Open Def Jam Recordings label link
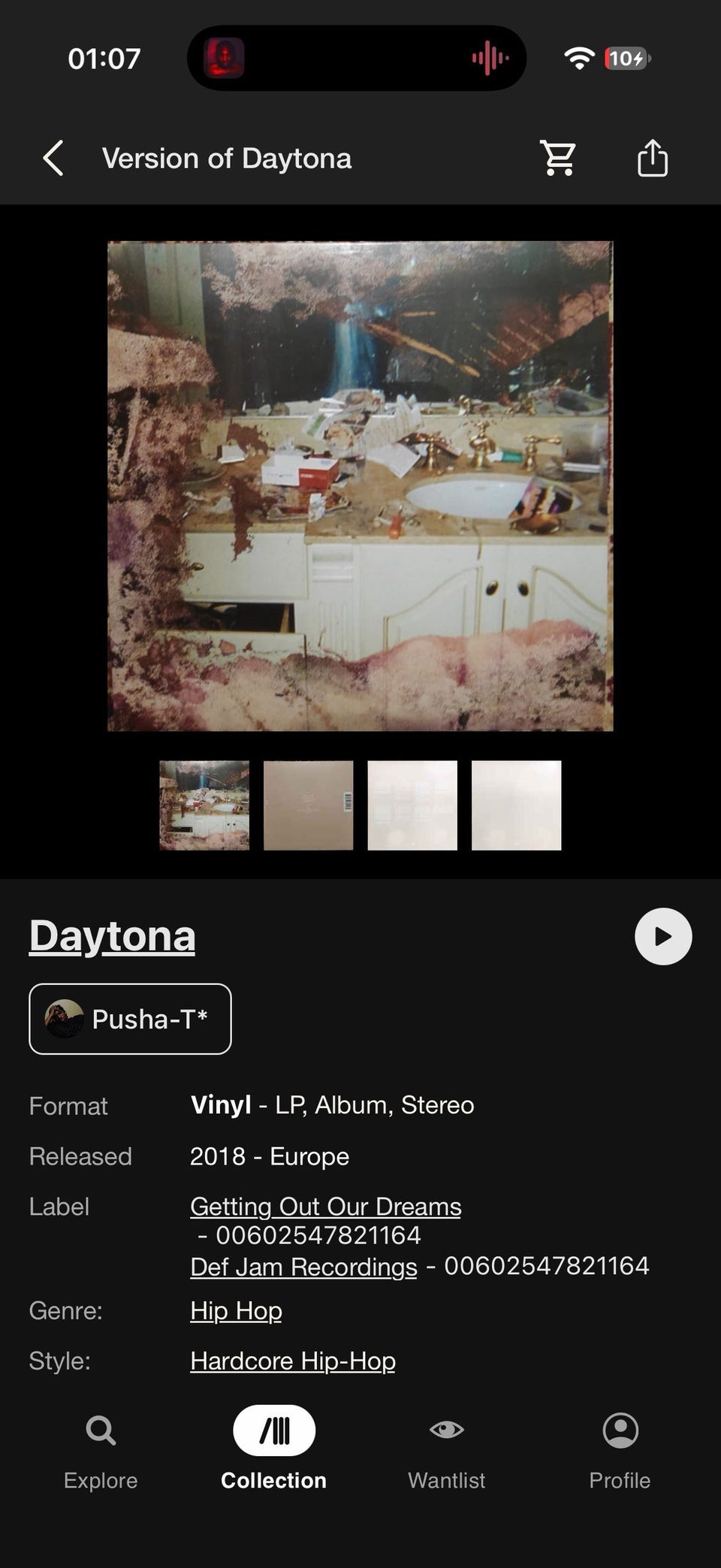721x1568 pixels. [303, 1267]
